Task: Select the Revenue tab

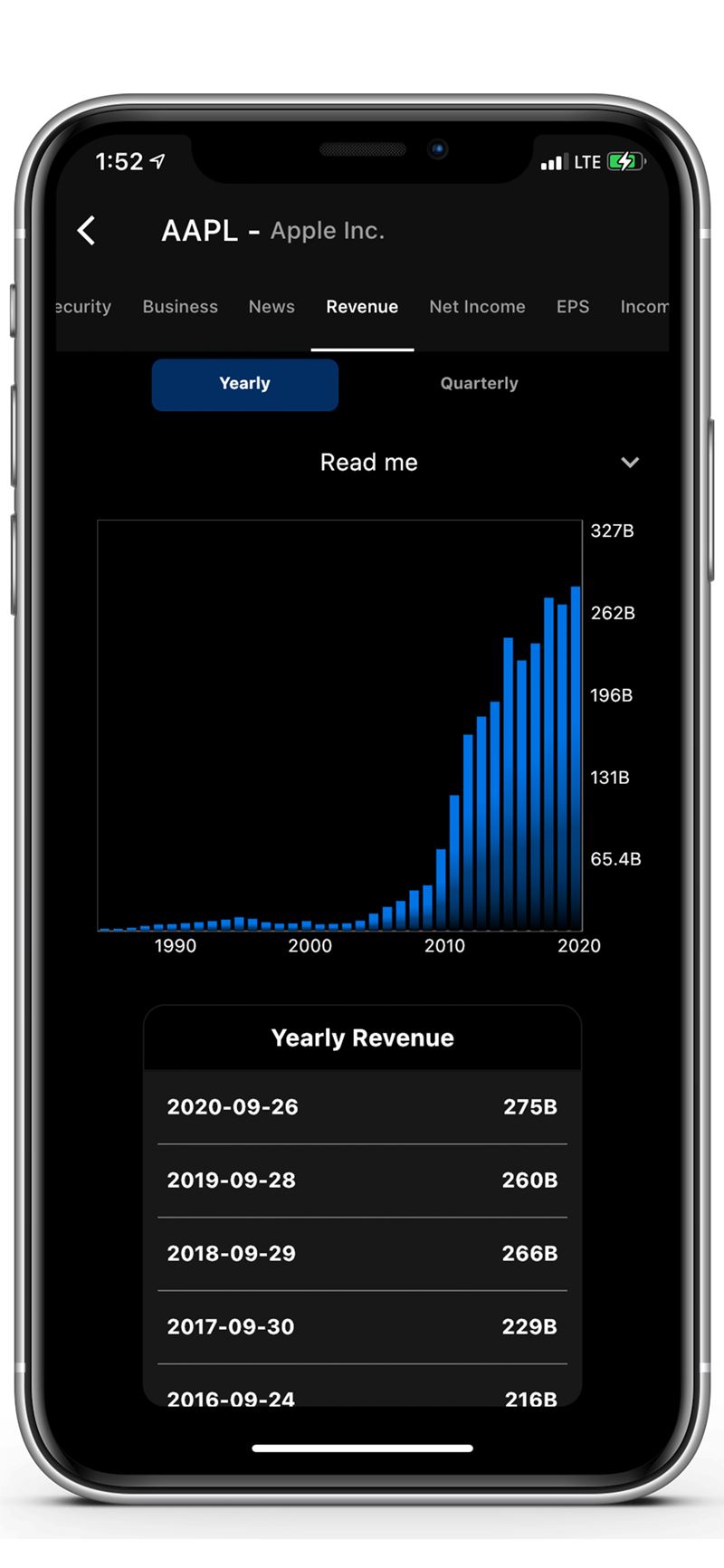Action: [362, 307]
